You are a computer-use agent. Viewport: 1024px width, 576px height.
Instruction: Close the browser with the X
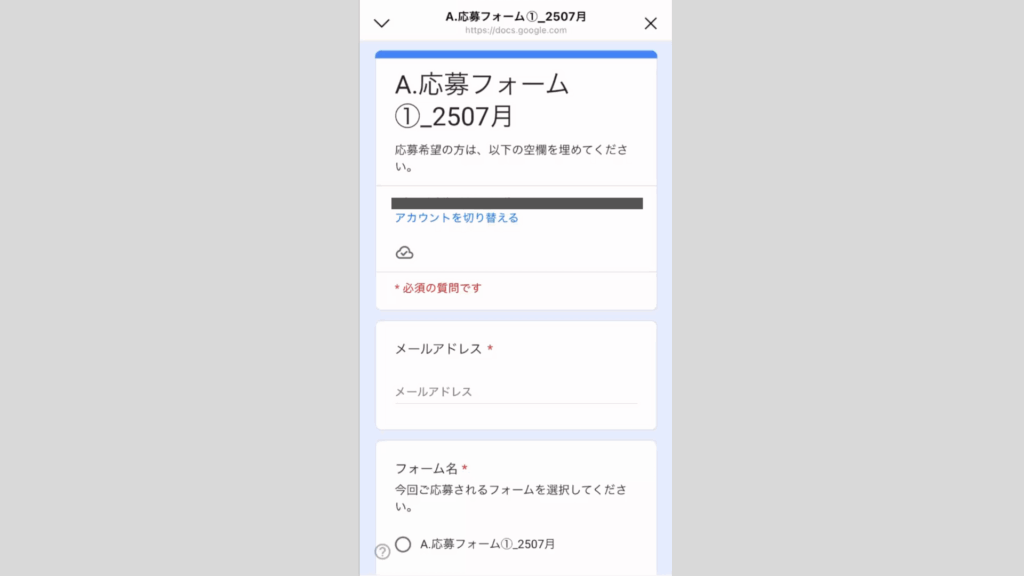[651, 23]
